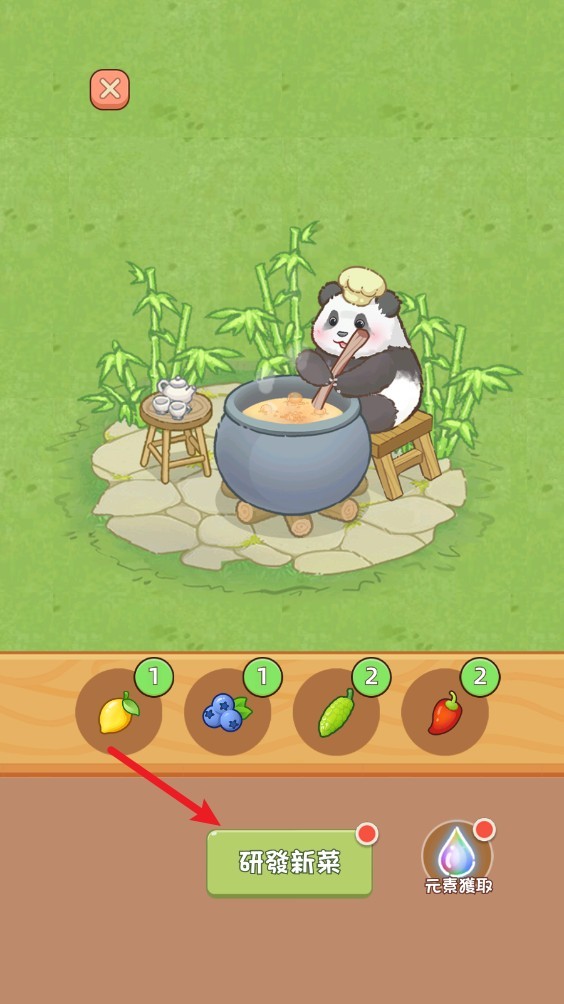Close the cooking screen with the X
Image resolution: width=564 pixels, height=1004 pixels.
click(109, 90)
